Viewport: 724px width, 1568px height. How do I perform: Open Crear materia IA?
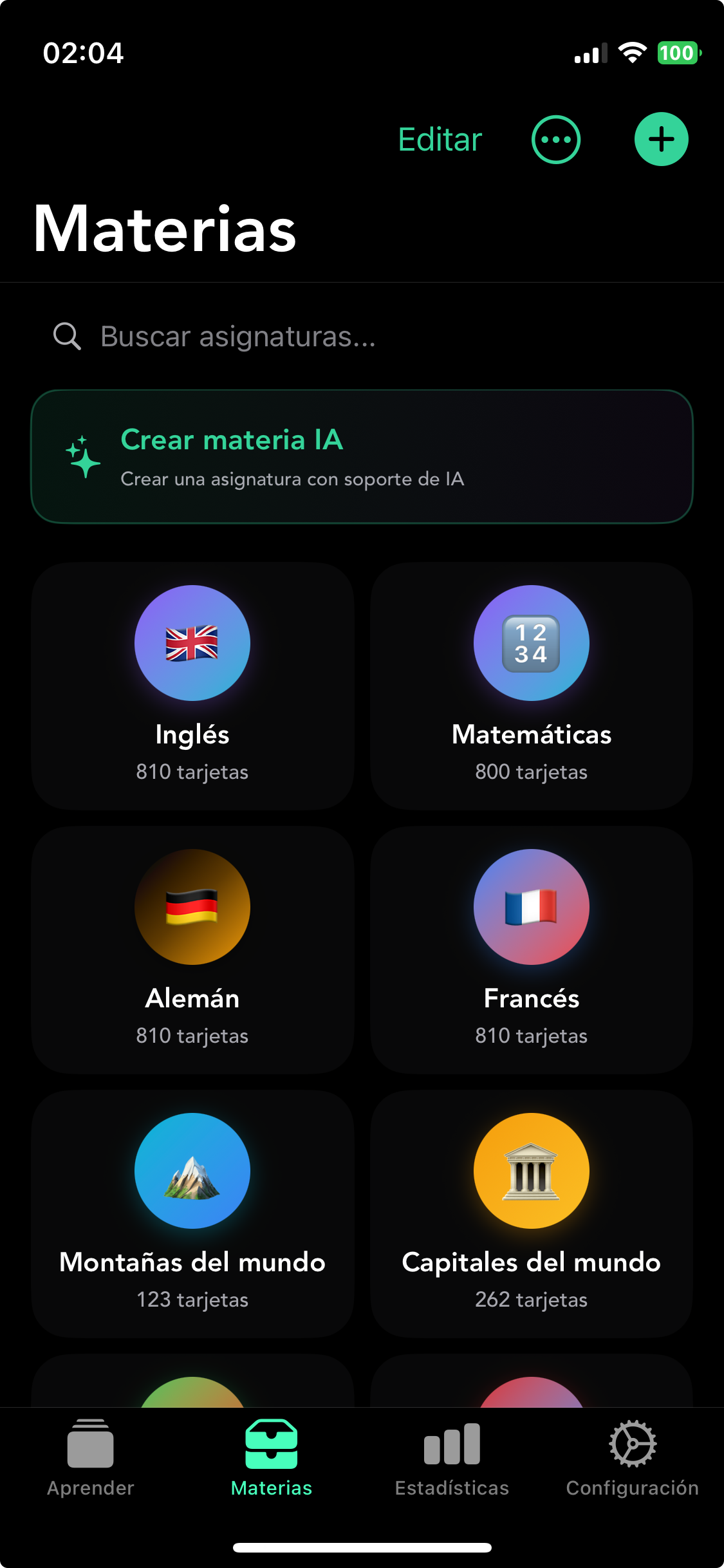[x=362, y=456]
